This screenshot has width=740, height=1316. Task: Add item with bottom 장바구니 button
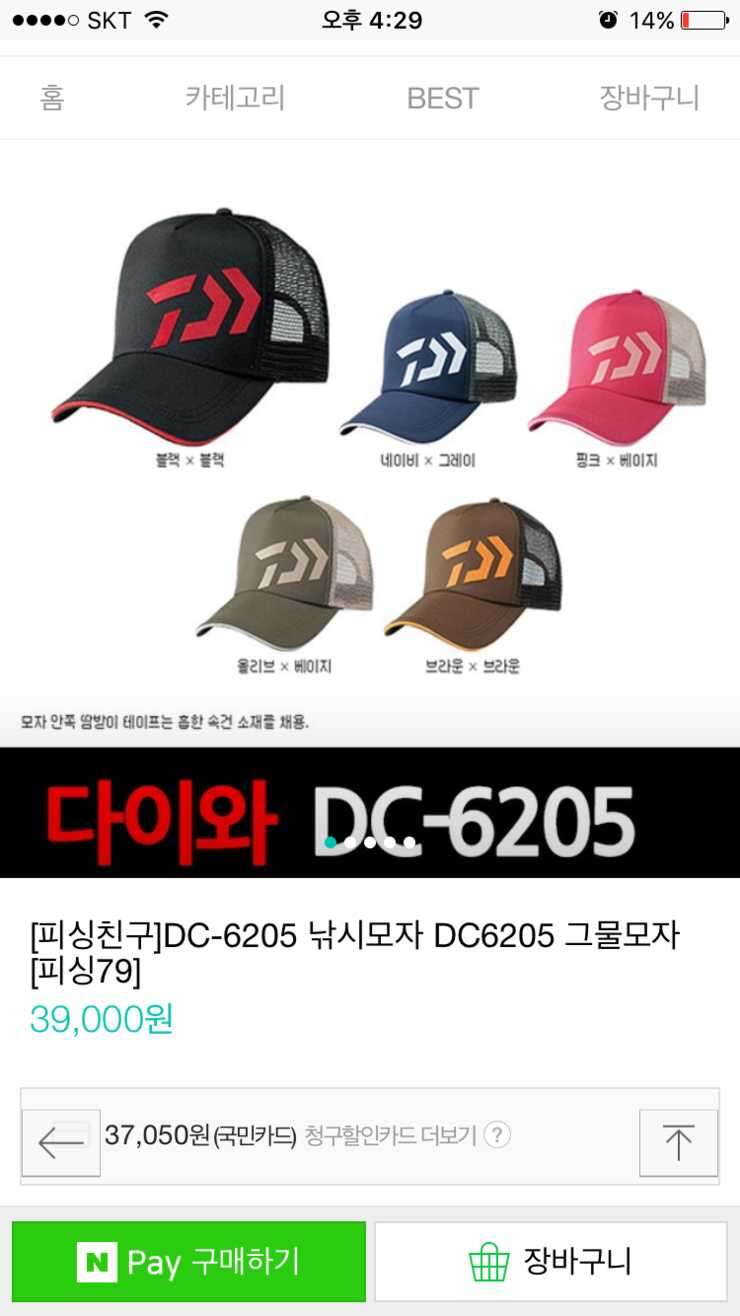click(x=551, y=1262)
